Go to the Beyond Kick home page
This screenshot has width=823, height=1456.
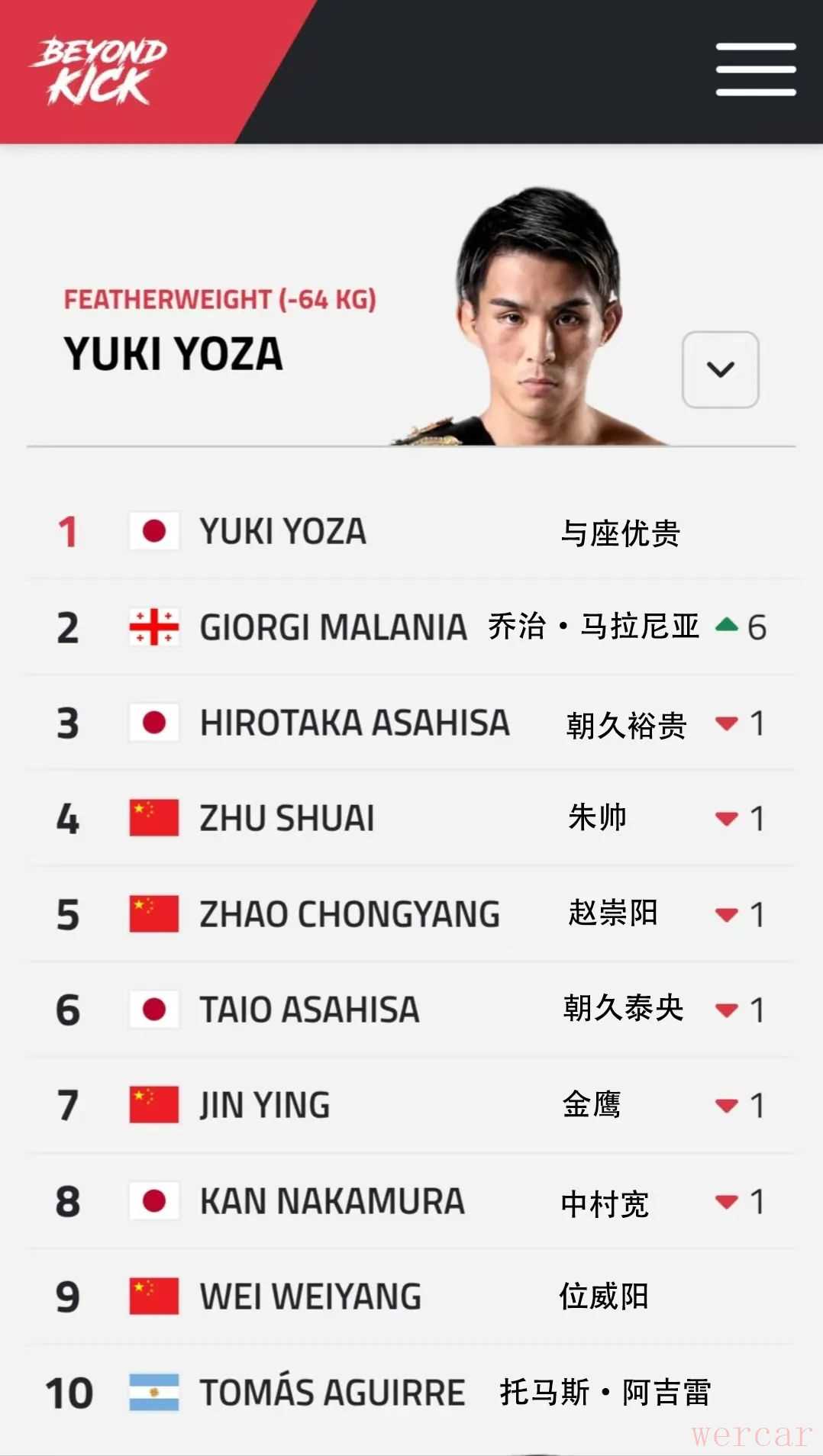[99, 71]
